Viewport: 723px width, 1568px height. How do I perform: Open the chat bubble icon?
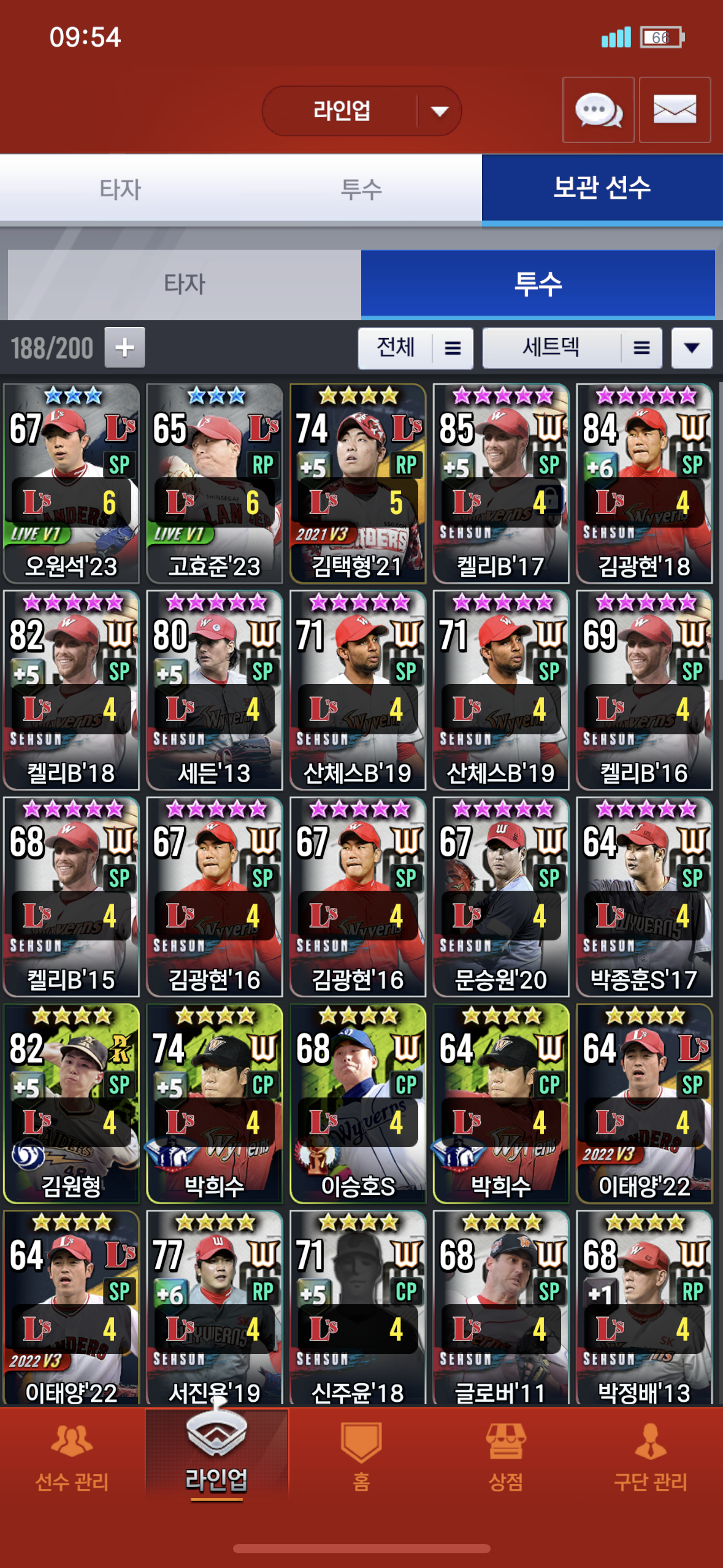[x=598, y=110]
